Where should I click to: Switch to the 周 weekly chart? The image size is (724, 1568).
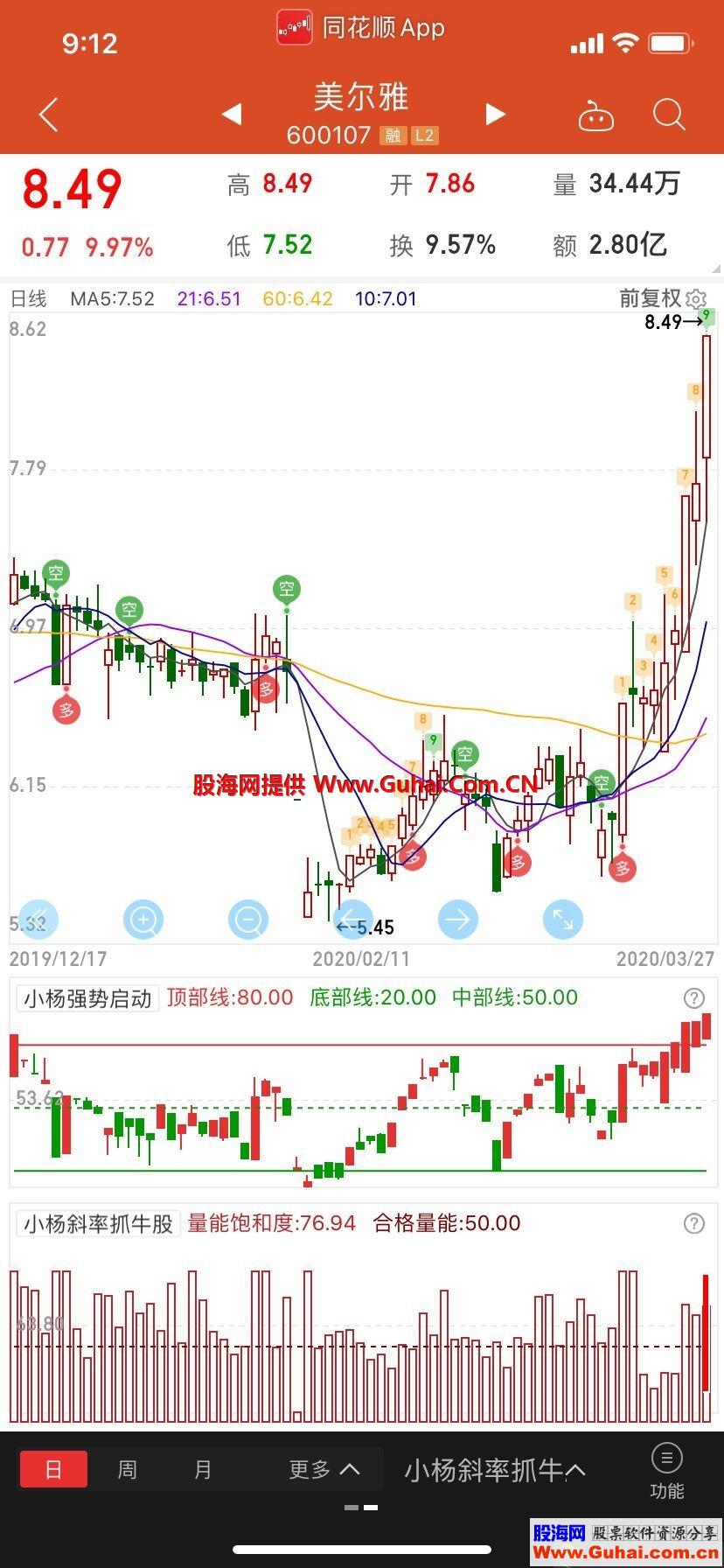point(128,1469)
